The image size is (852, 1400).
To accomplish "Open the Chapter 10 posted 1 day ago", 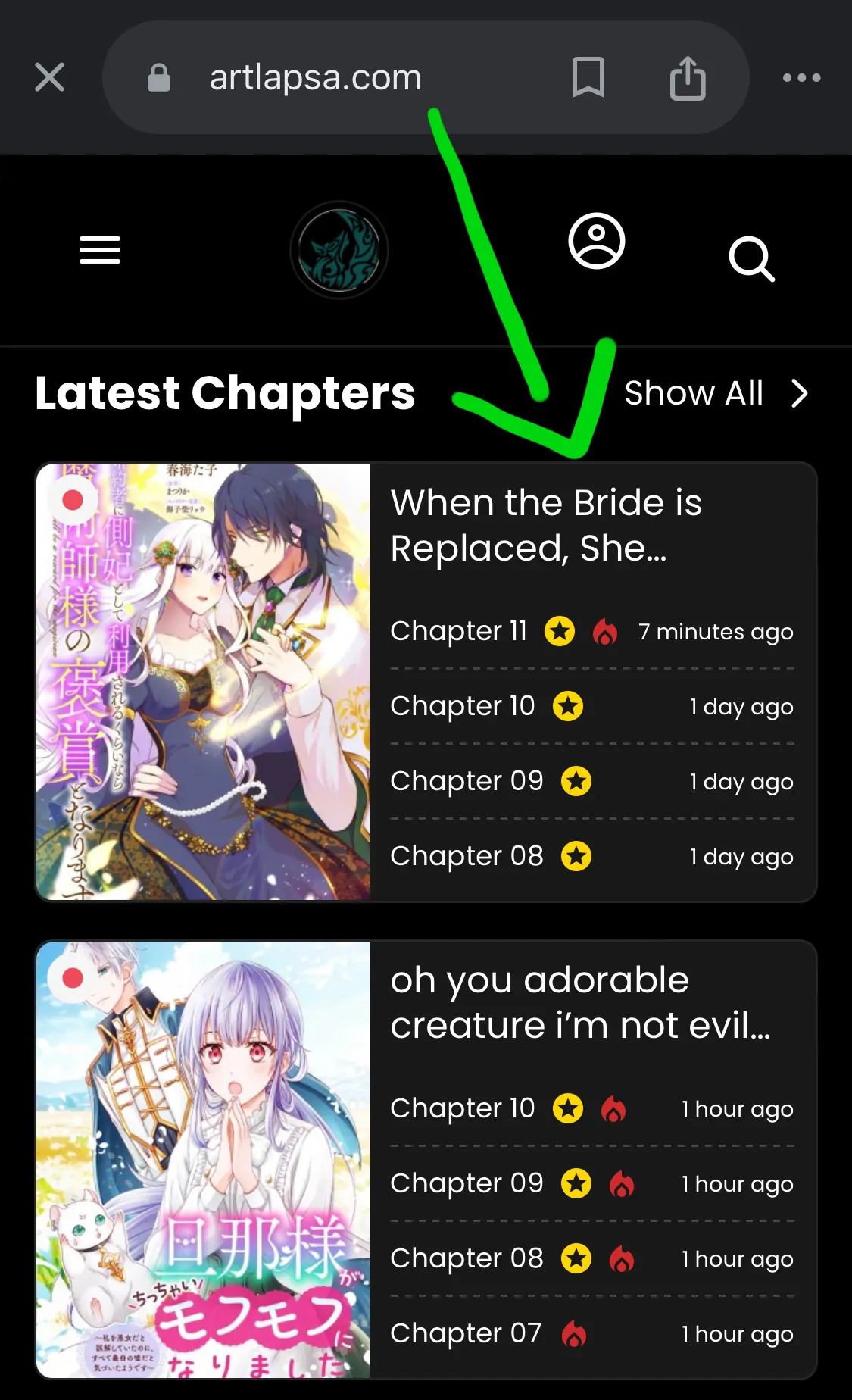I will [462, 706].
